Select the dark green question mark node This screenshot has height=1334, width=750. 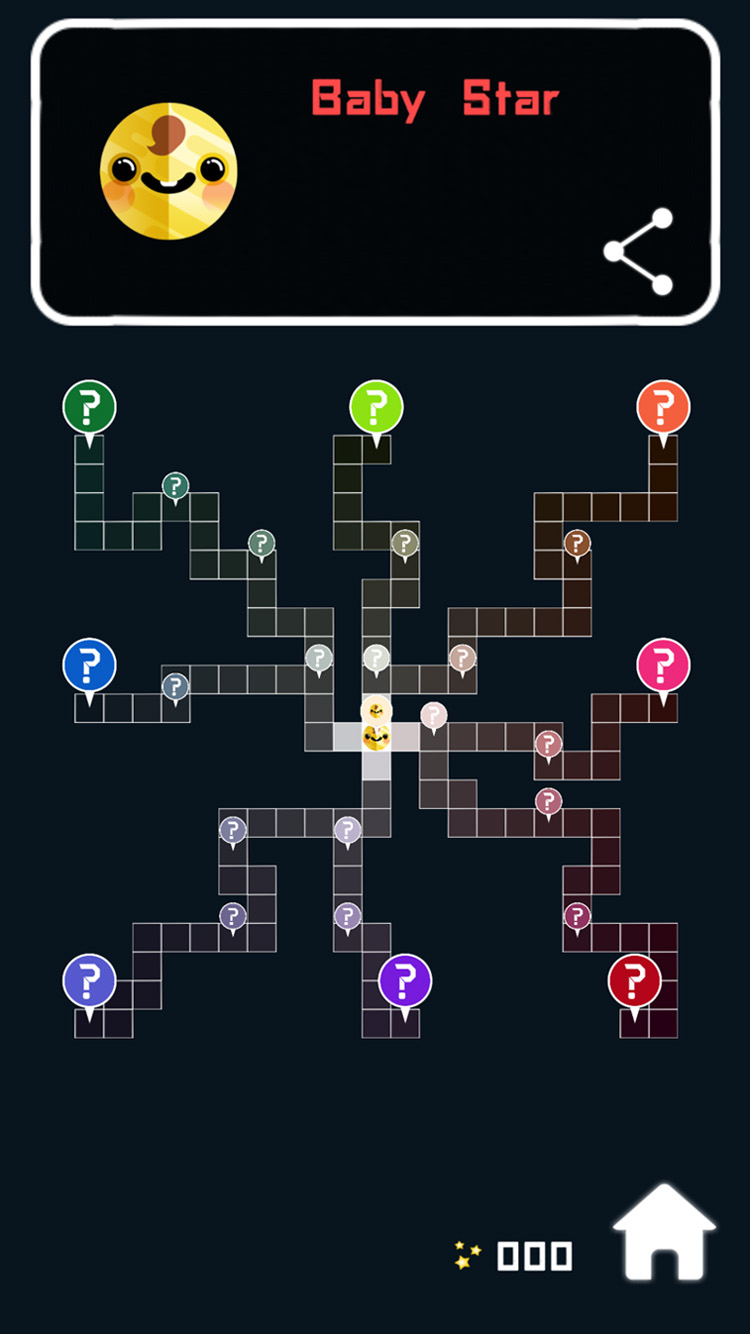(x=90, y=407)
